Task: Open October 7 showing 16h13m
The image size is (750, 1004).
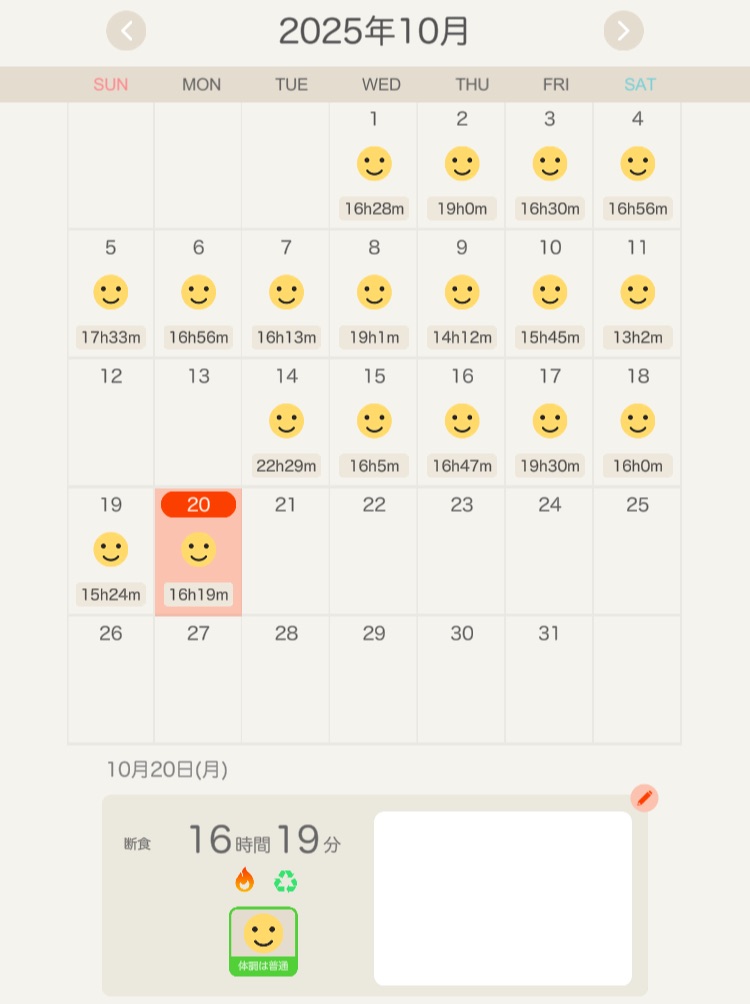Action: coord(286,294)
